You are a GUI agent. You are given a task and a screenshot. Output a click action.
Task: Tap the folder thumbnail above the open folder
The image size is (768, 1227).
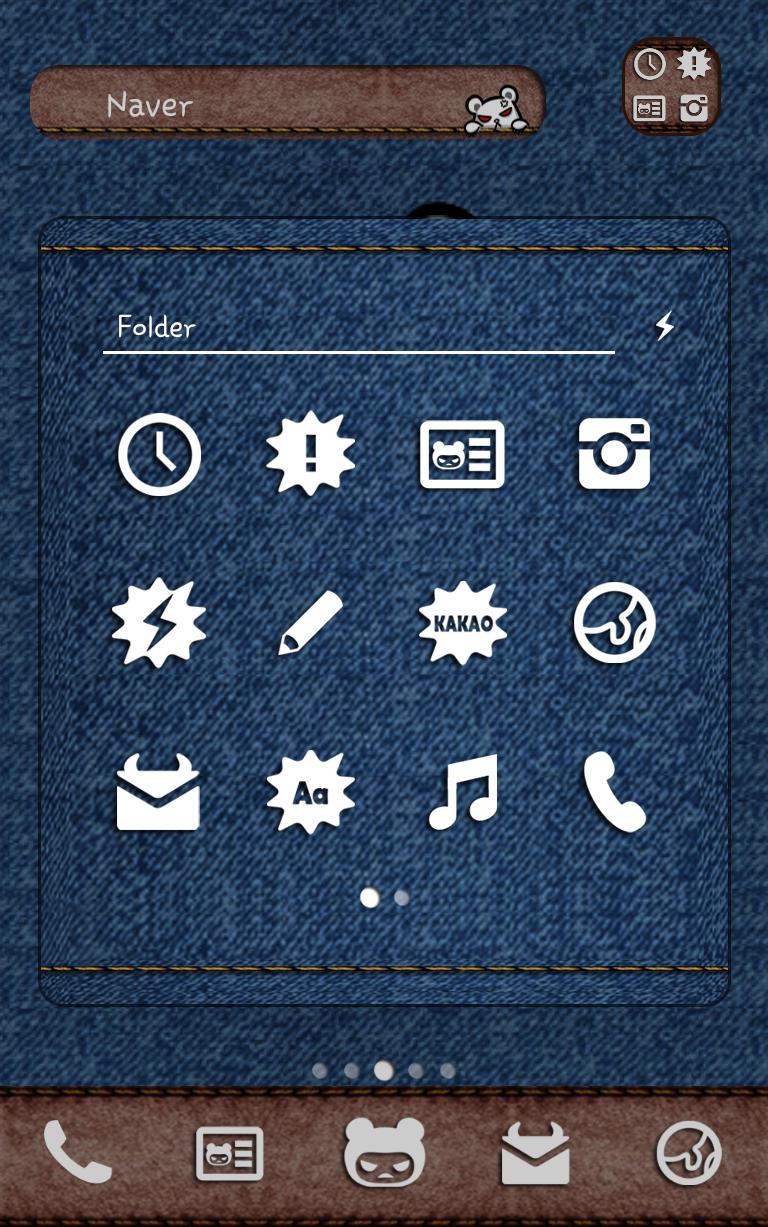coord(672,87)
